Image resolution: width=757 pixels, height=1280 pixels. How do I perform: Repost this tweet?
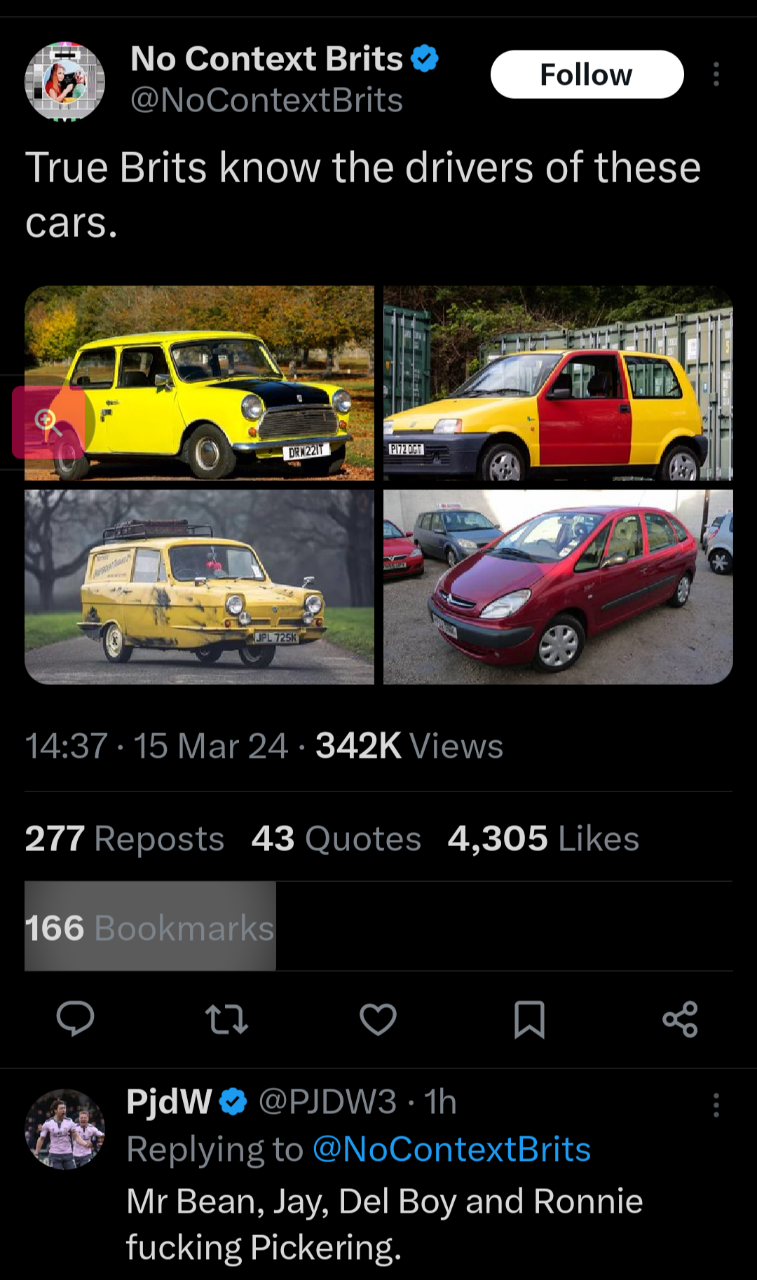click(x=226, y=1019)
